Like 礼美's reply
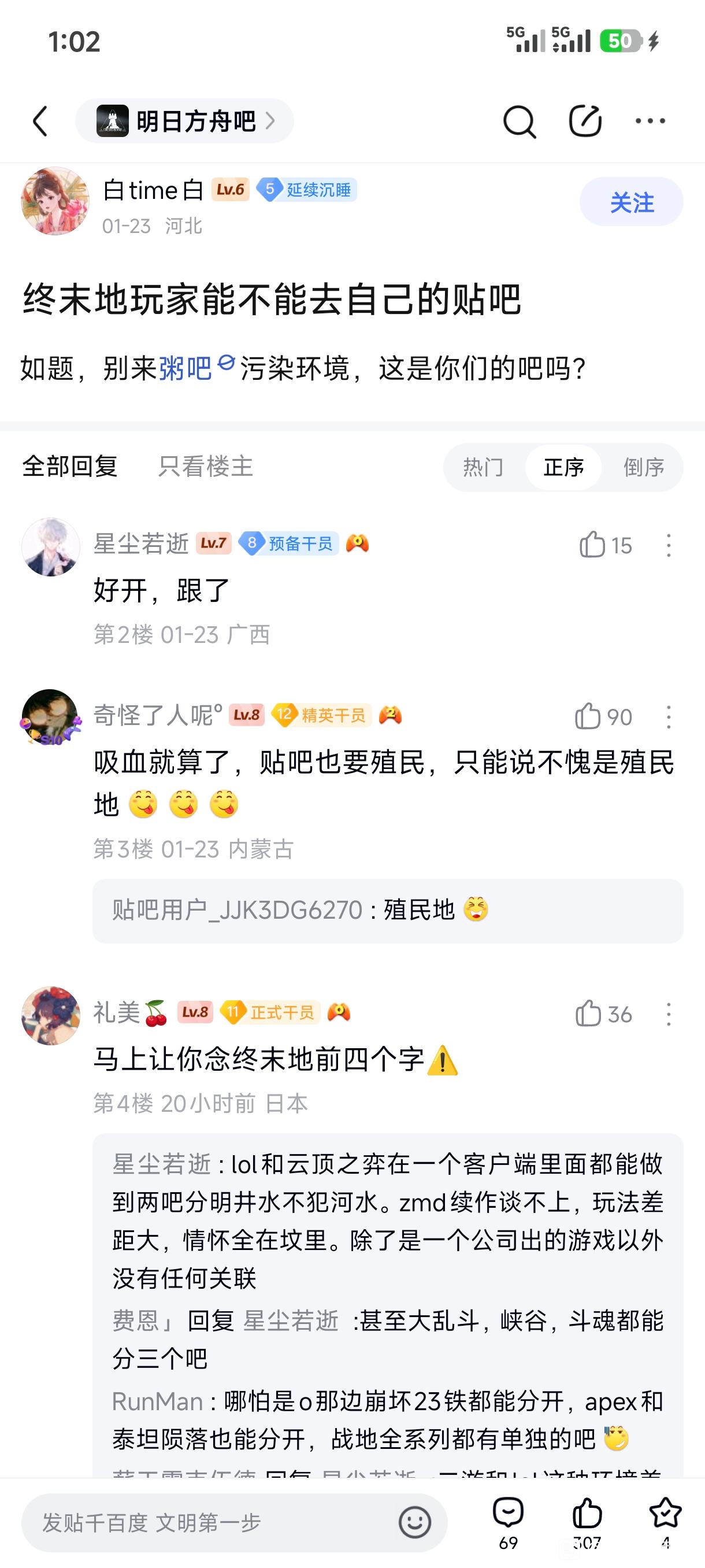 coord(588,1014)
